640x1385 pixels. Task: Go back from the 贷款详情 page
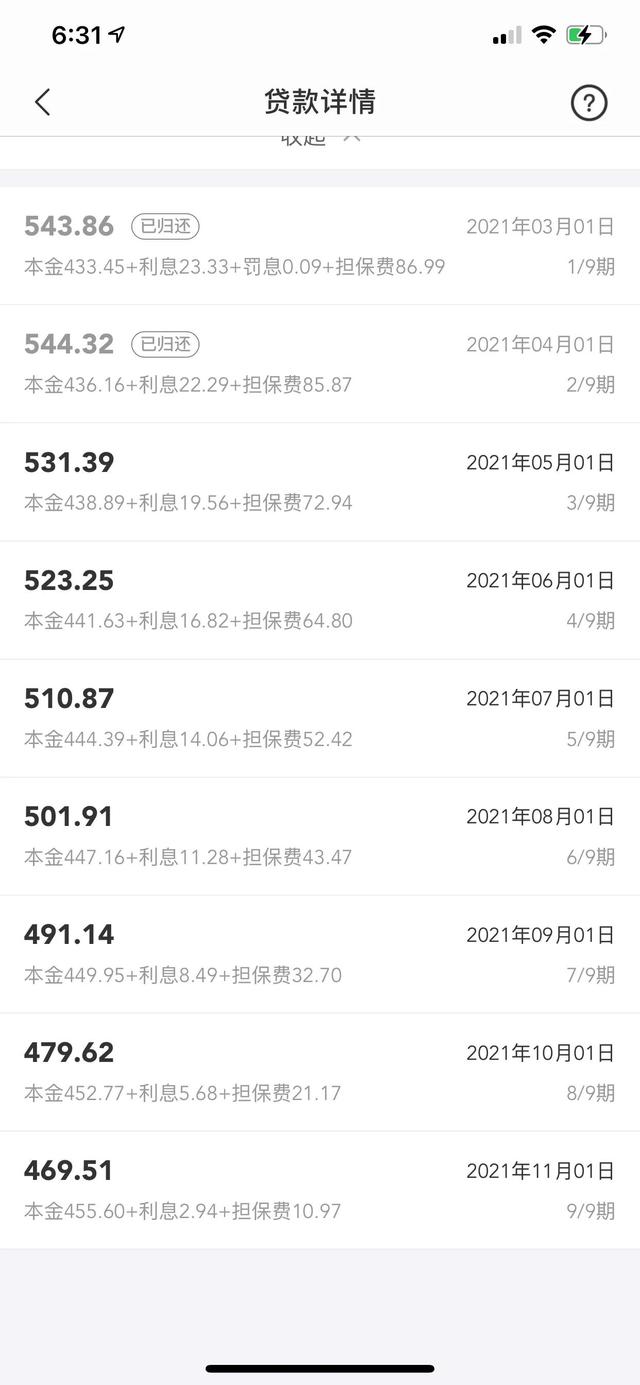click(x=42, y=102)
